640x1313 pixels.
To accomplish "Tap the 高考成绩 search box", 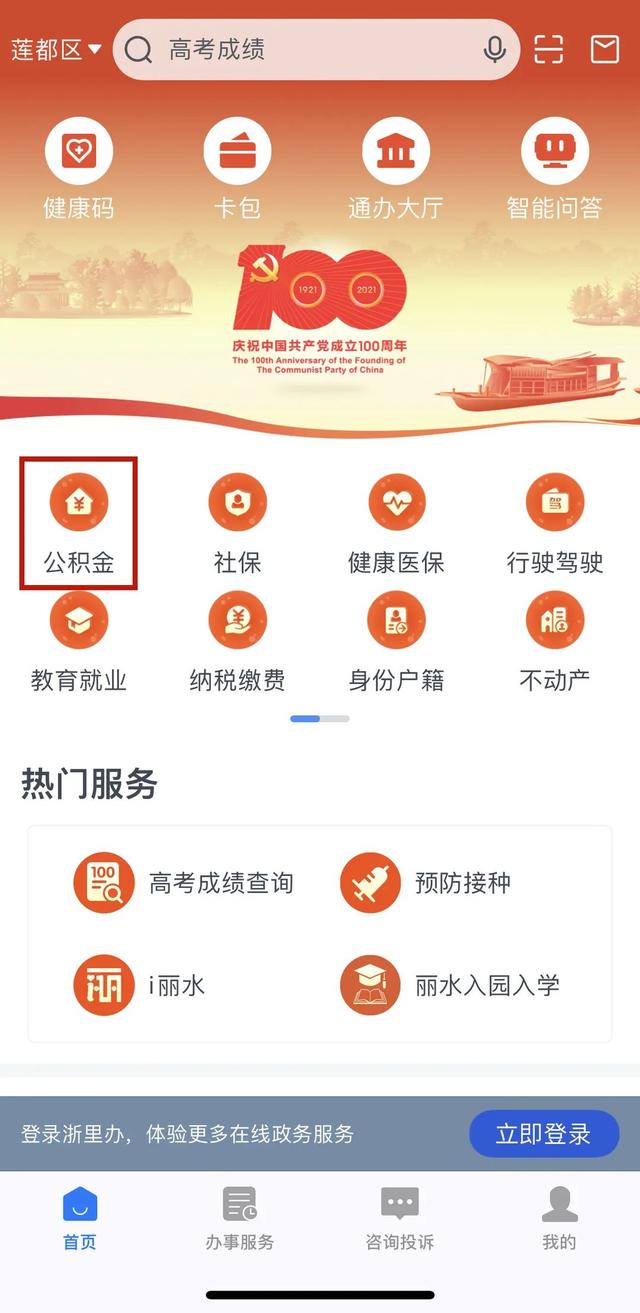I will click(x=316, y=49).
